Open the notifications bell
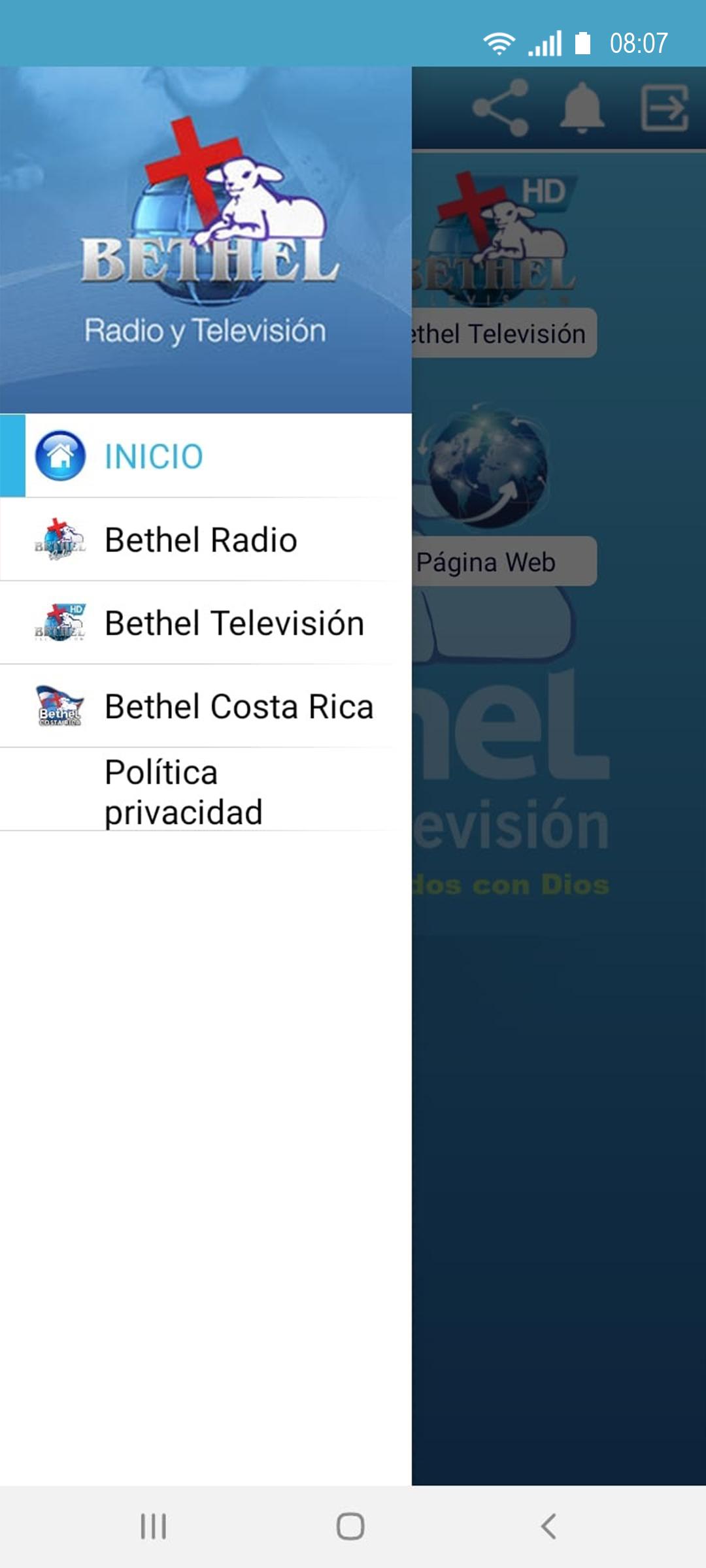The width and height of the screenshot is (706, 1568). [582, 108]
